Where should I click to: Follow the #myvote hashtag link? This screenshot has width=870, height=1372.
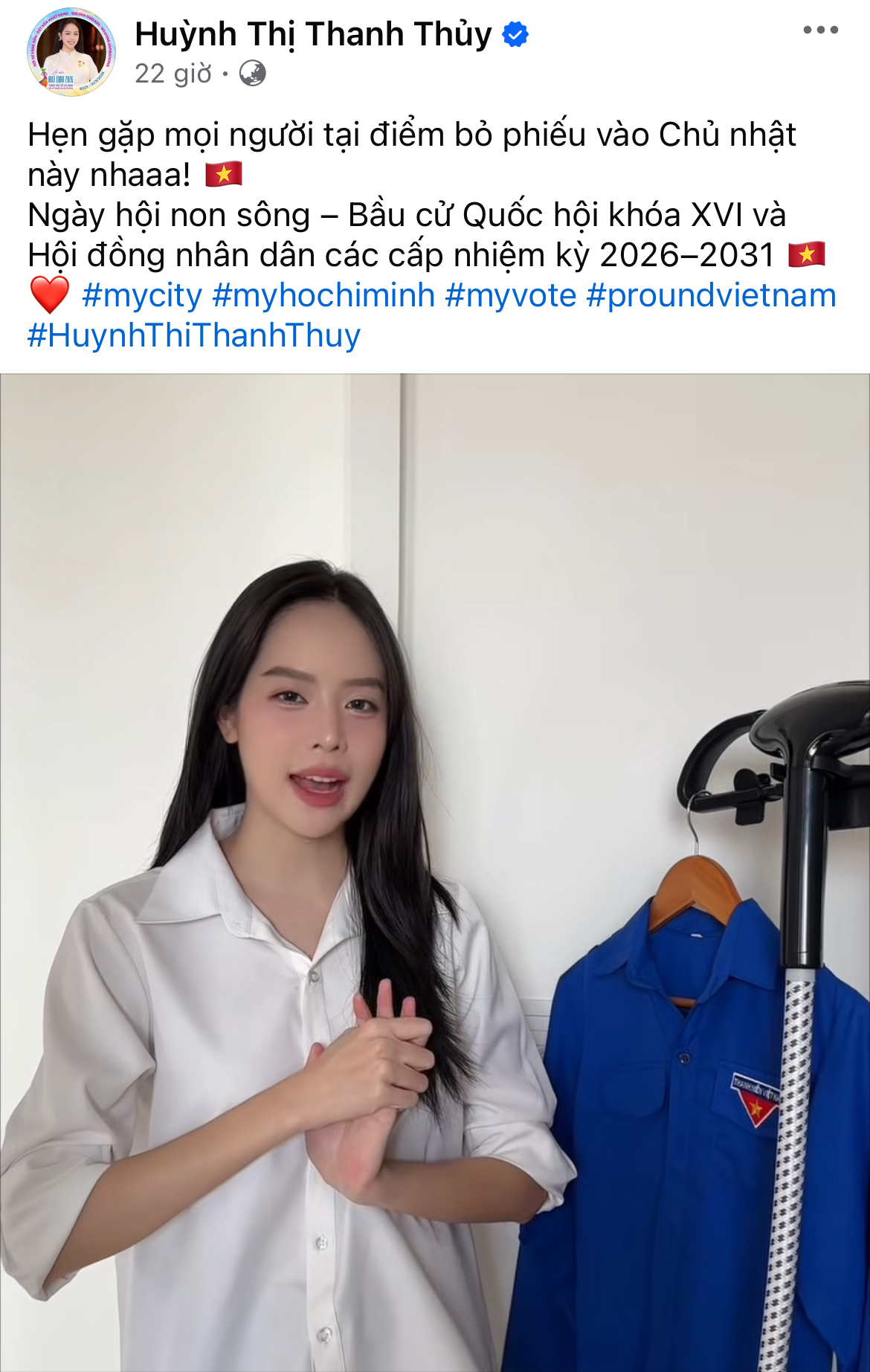click(510, 295)
